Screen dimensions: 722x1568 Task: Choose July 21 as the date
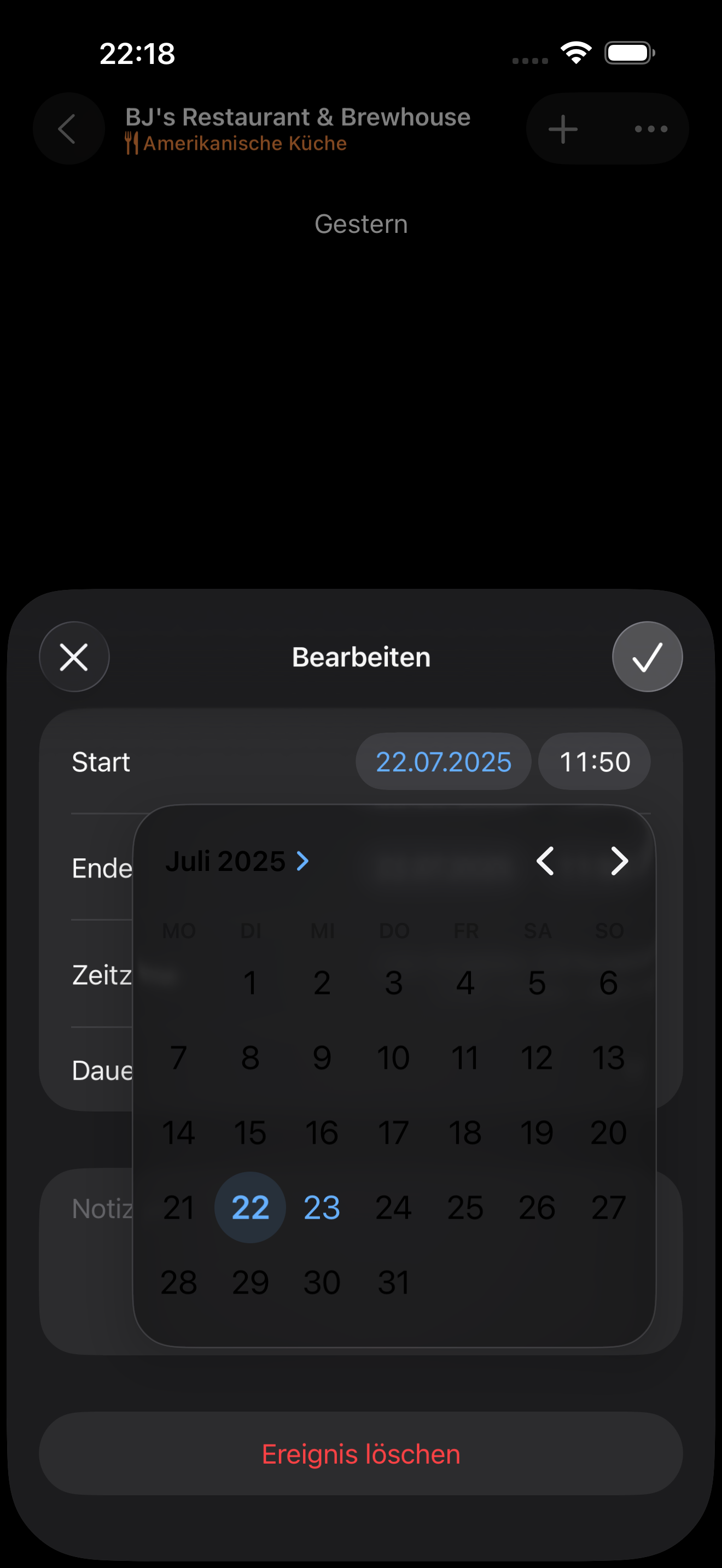(178, 1208)
